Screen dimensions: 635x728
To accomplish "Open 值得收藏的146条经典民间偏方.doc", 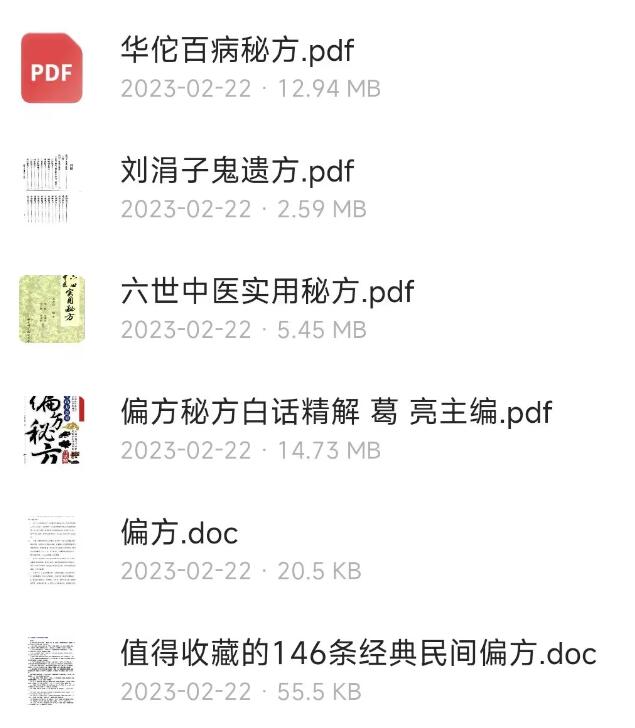I will pyautogui.click(x=357, y=653).
